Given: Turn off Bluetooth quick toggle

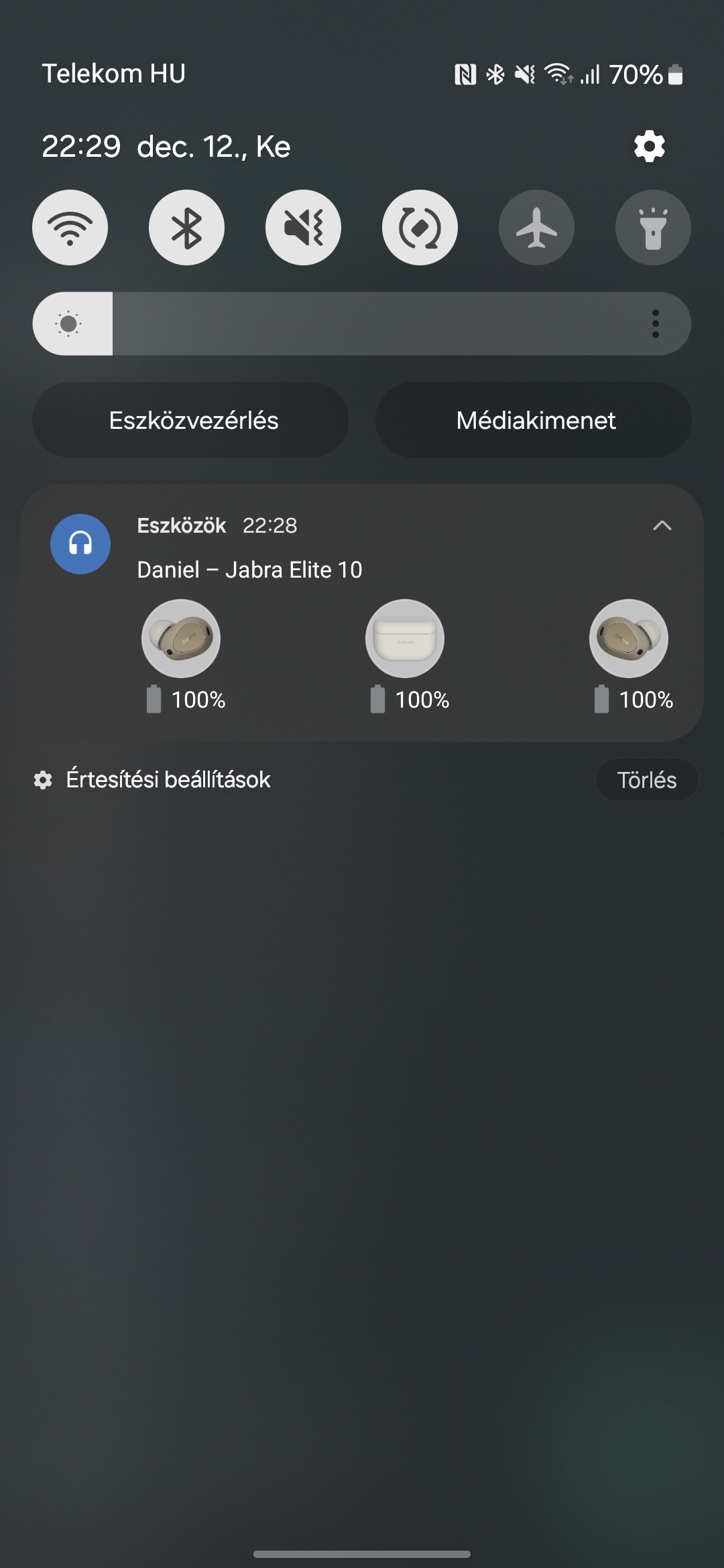Looking at the screenshot, I should pyautogui.click(x=186, y=227).
